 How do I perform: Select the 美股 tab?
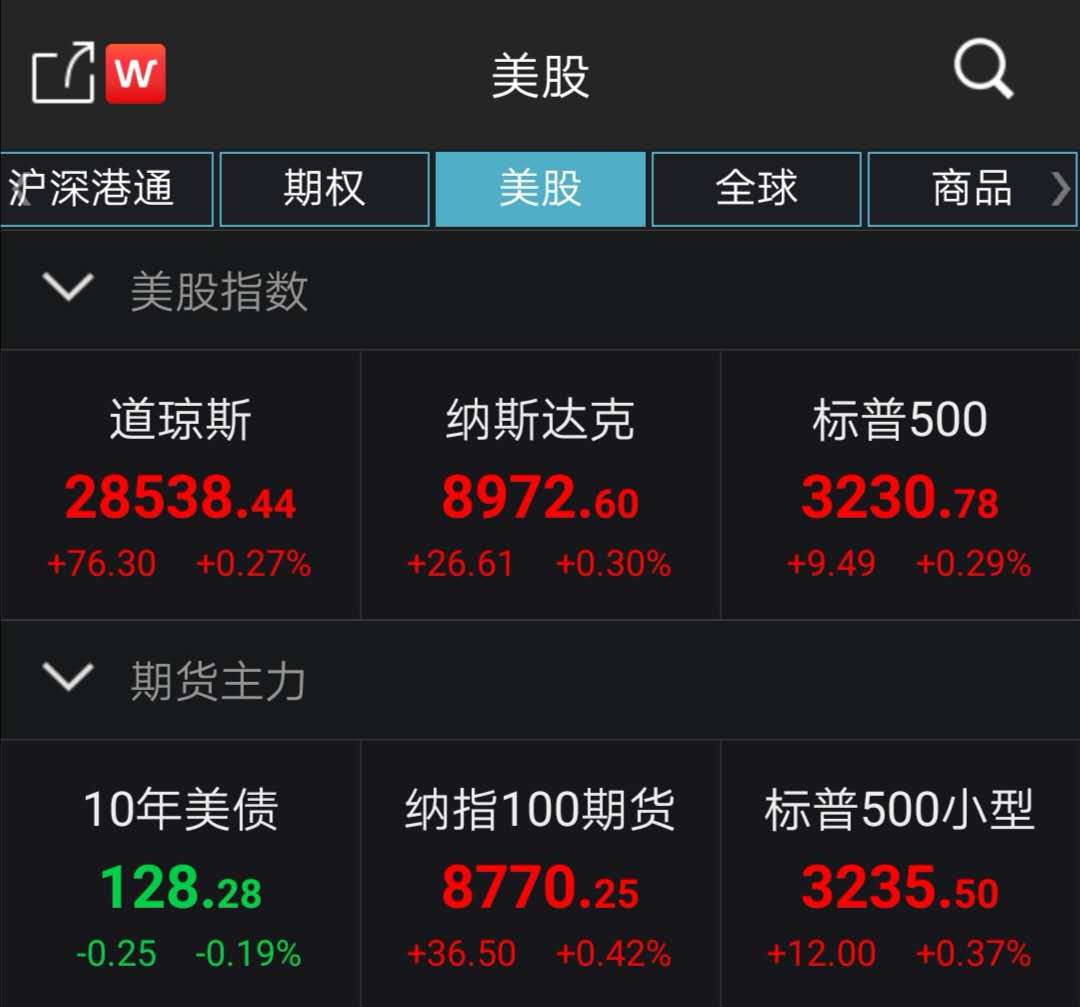pyautogui.click(x=540, y=189)
